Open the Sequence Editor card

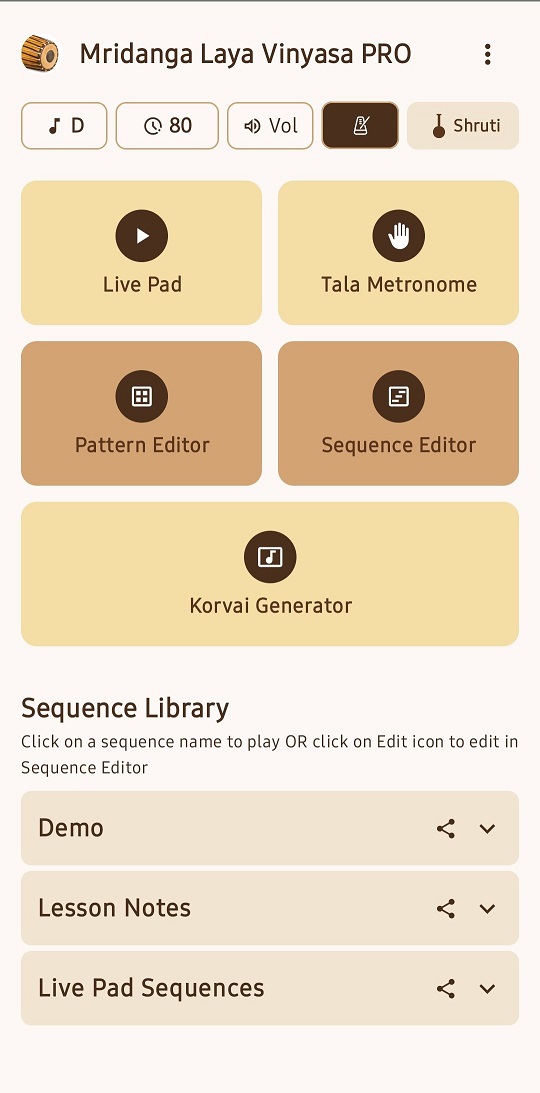pos(399,413)
